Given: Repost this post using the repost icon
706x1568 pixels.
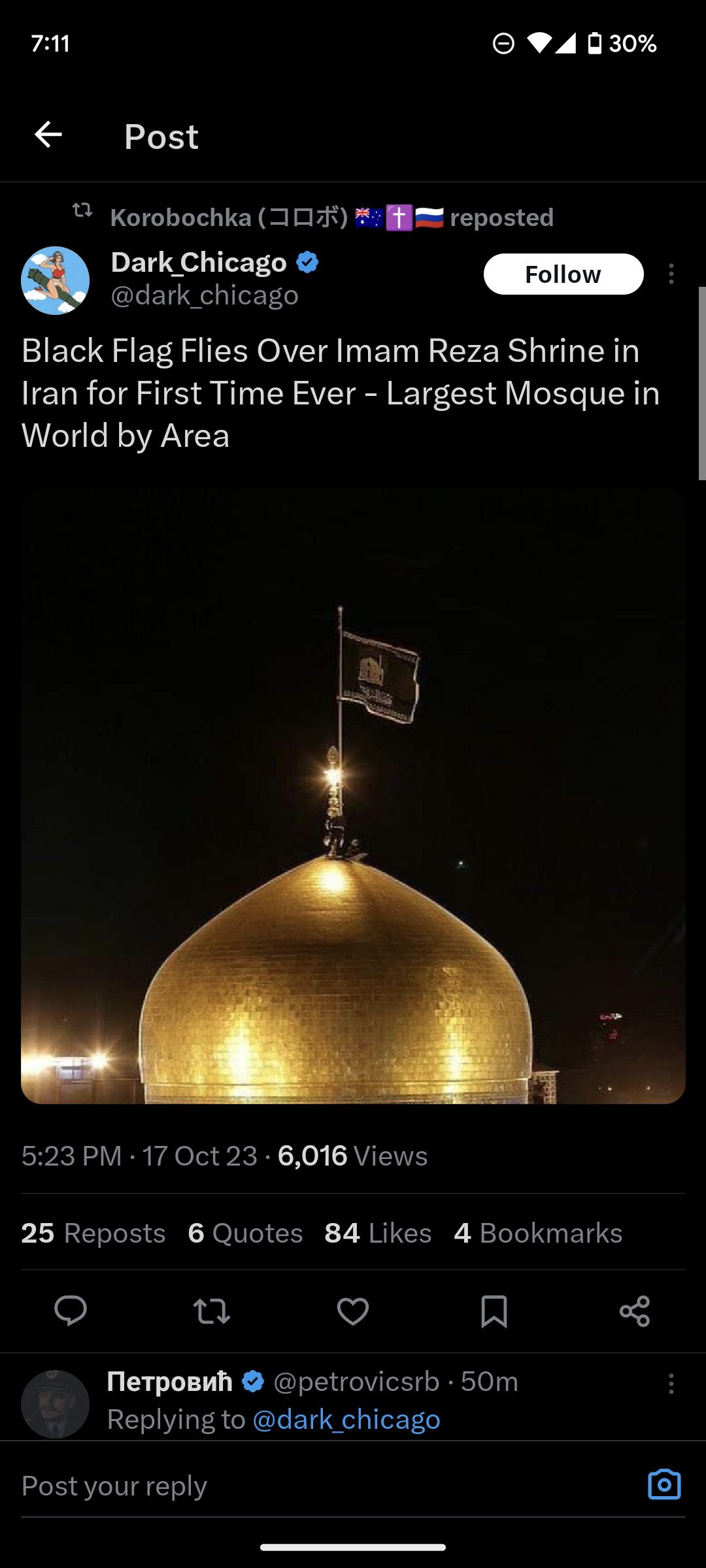Looking at the screenshot, I should pos(212,1311).
